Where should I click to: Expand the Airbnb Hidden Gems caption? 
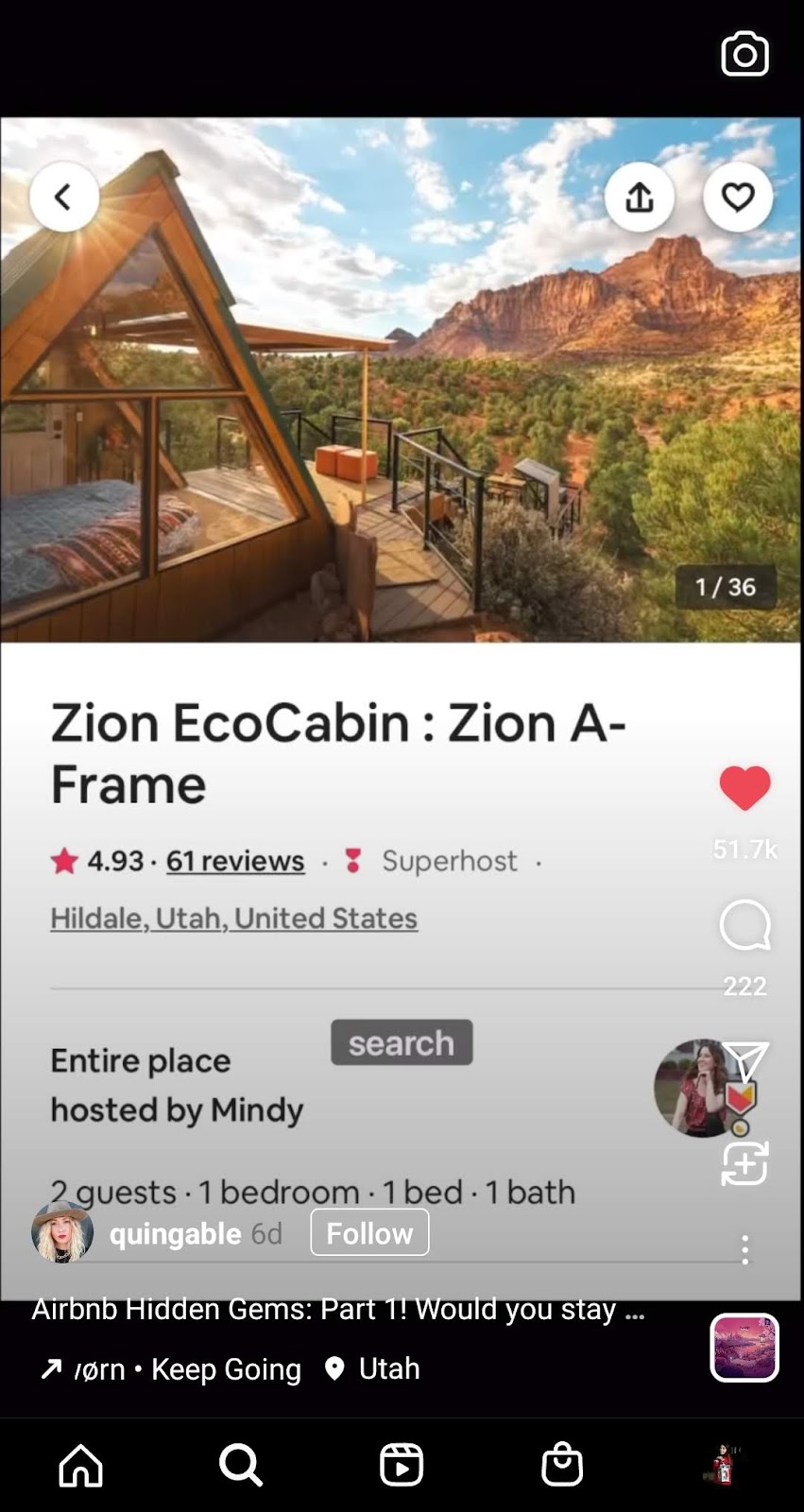point(338,1309)
